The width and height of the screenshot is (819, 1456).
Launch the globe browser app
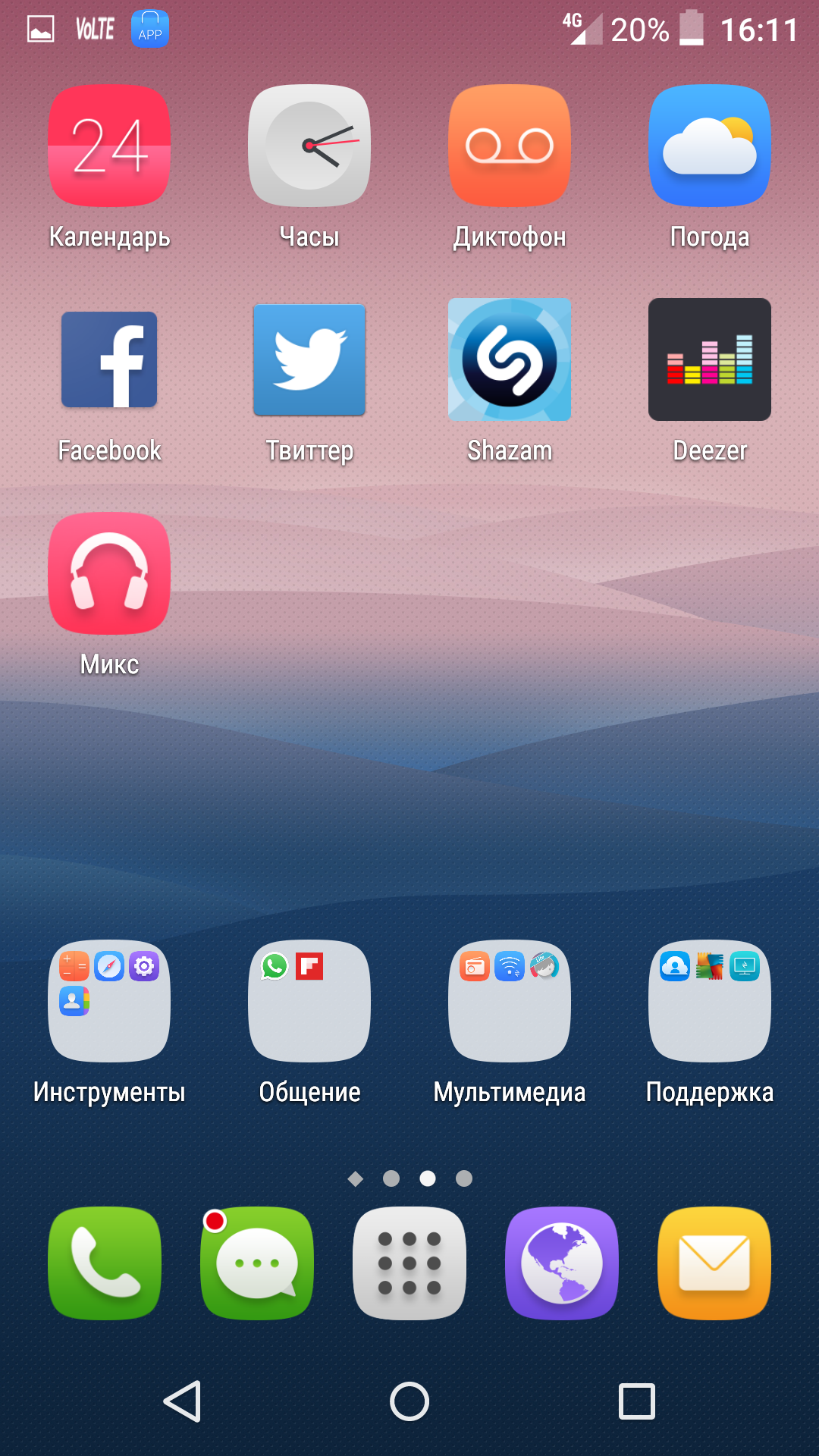[x=562, y=1263]
